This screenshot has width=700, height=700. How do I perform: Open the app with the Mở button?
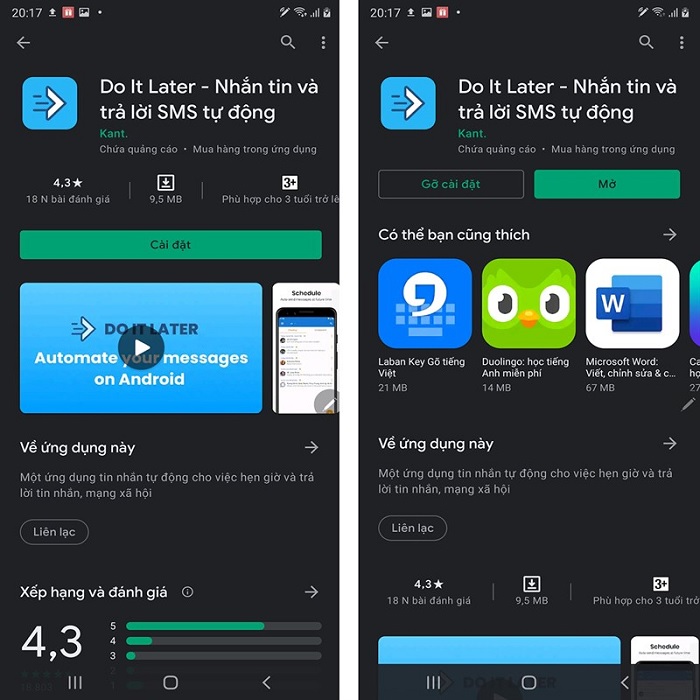607,184
